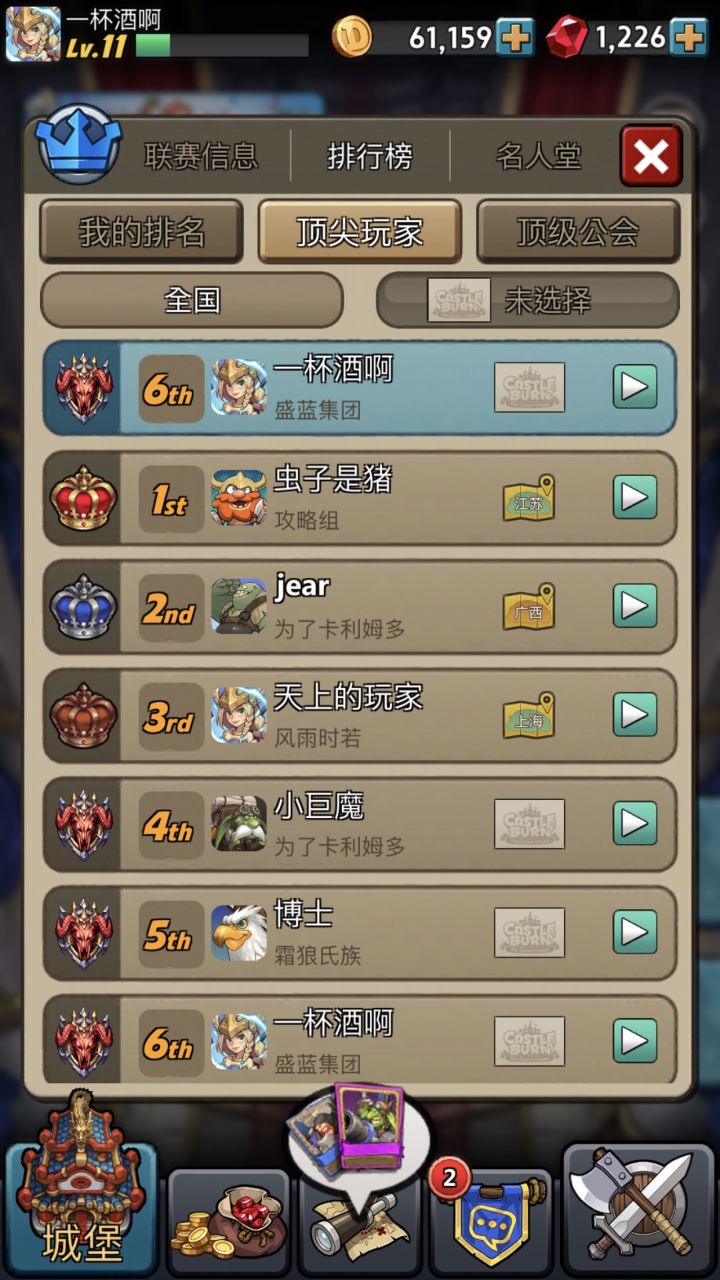Open the 全国 region dropdown
The height and width of the screenshot is (1280, 720).
[x=190, y=300]
